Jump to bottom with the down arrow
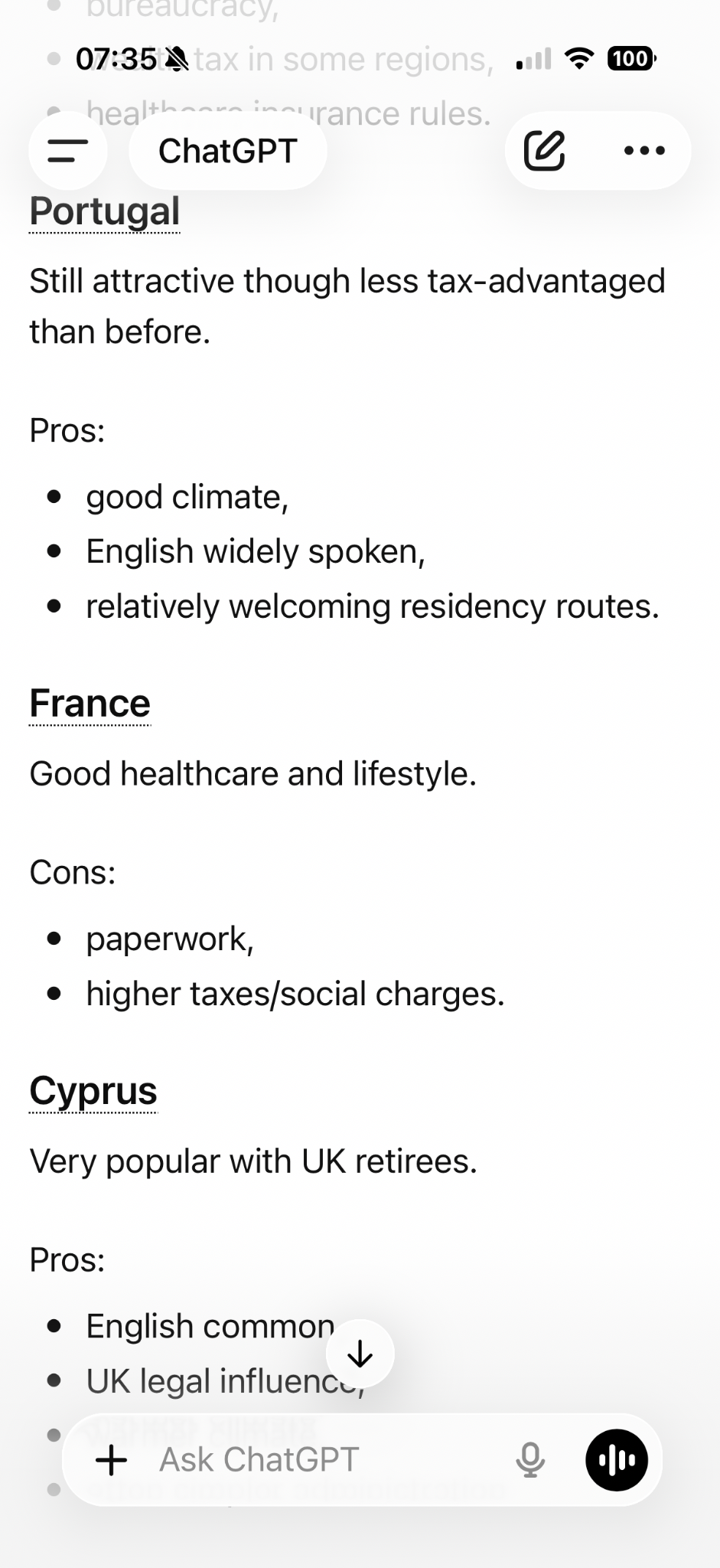This screenshot has height=1568, width=720. (x=360, y=1354)
